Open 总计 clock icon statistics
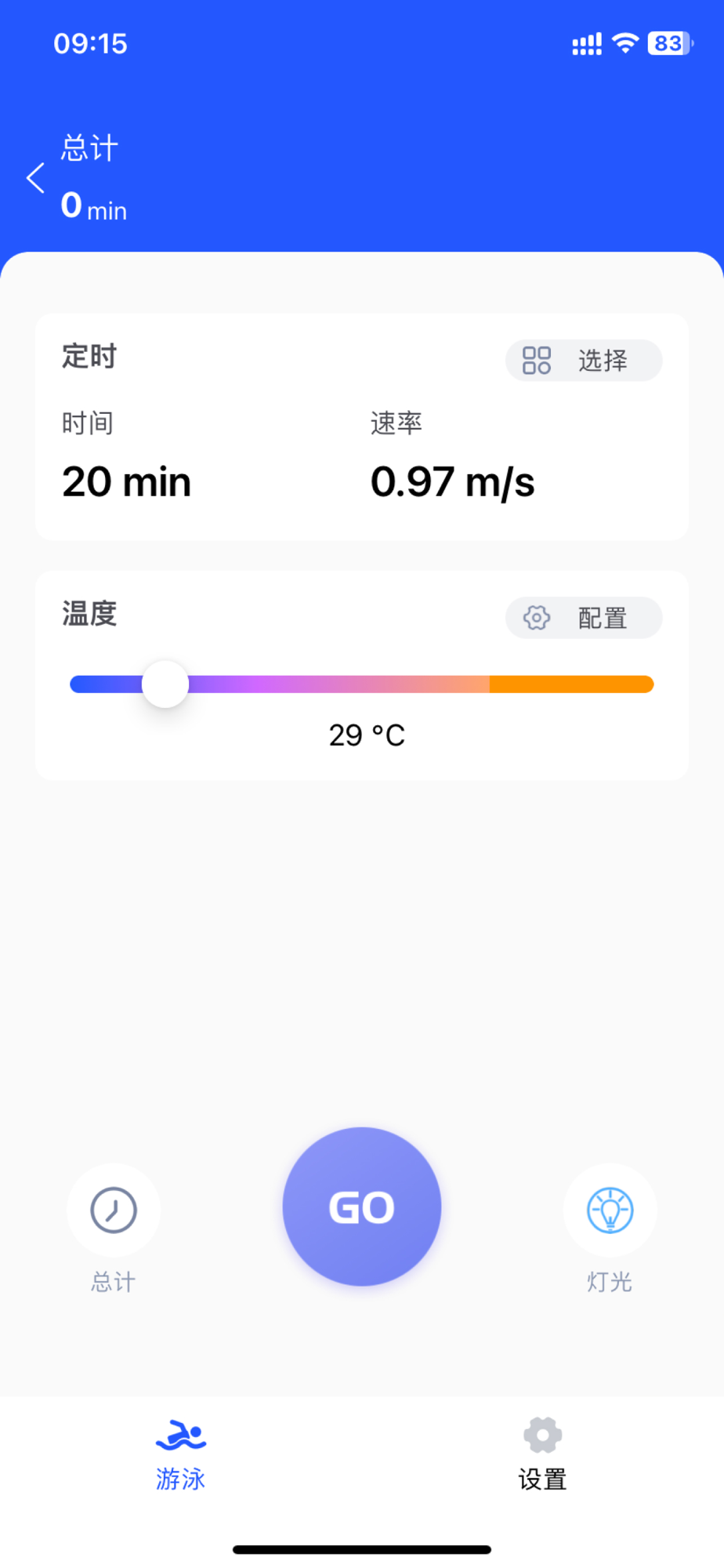The width and height of the screenshot is (724, 1568). tap(114, 1210)
